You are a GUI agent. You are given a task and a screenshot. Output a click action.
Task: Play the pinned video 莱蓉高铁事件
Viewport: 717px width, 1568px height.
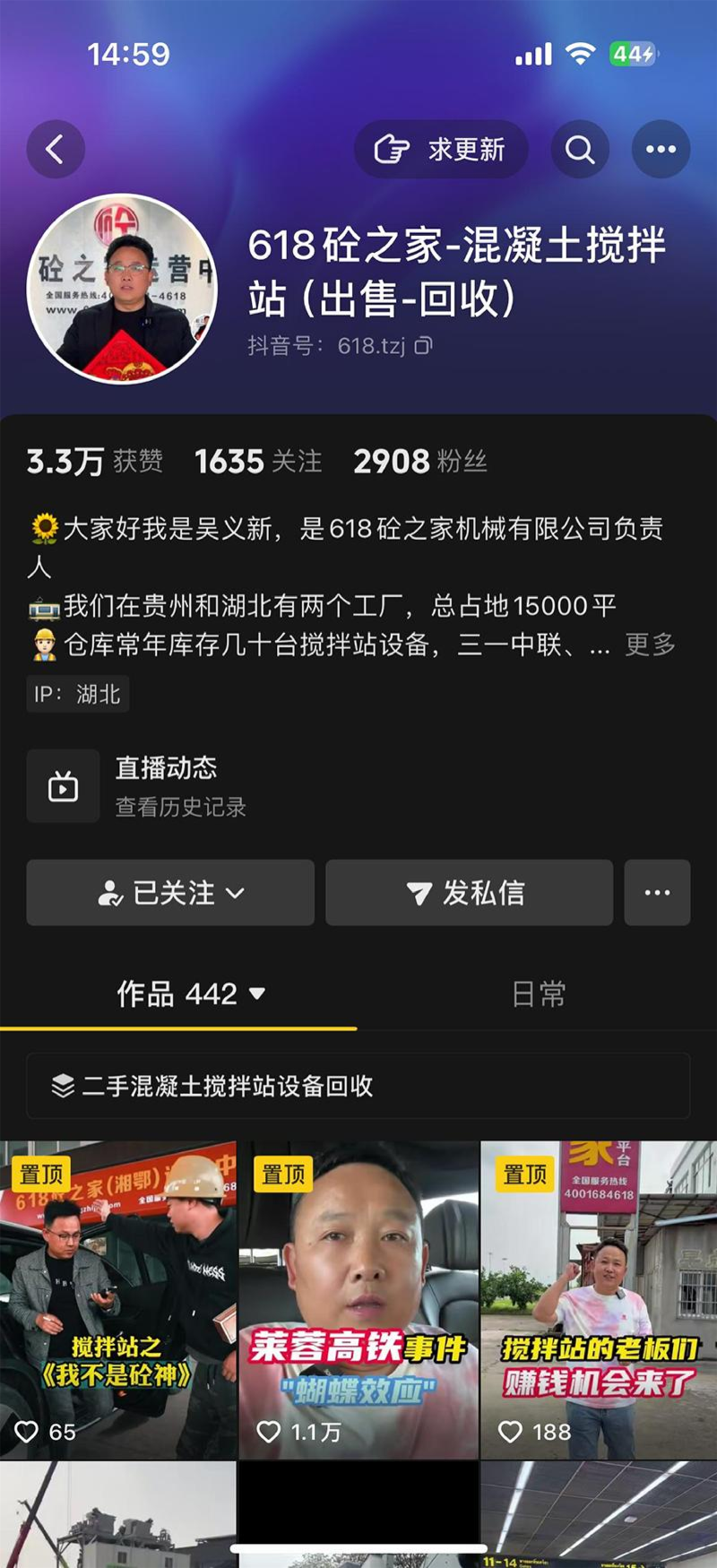coord(358,1300)
